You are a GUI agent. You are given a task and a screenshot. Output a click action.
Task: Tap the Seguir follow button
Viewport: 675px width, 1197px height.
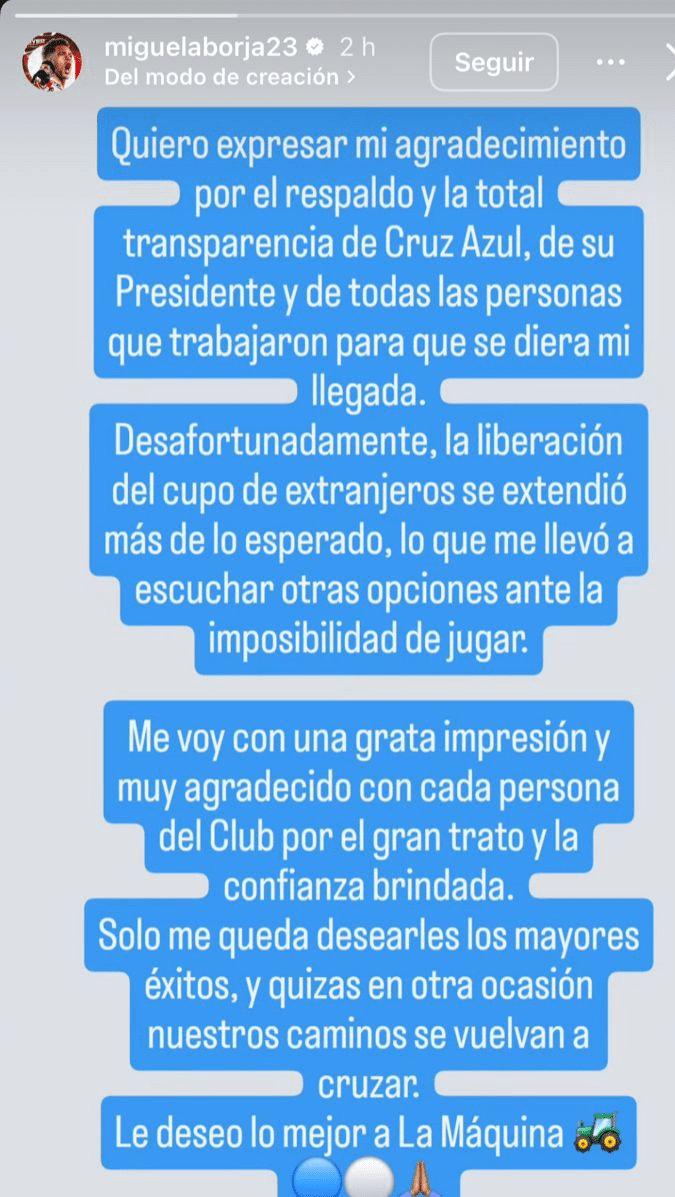point(493,63)
